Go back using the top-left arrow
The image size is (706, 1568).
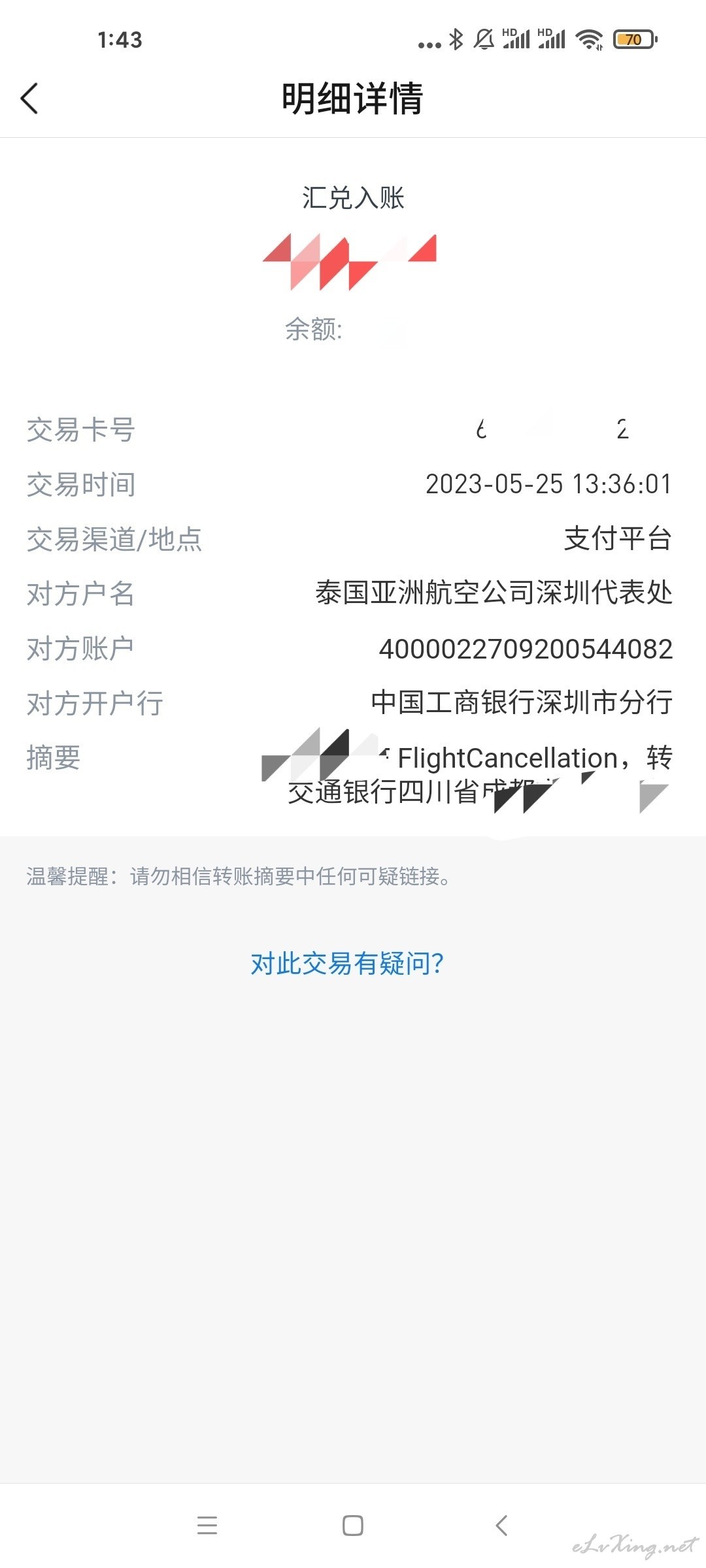pyautogui.click(x=29, y=99)
